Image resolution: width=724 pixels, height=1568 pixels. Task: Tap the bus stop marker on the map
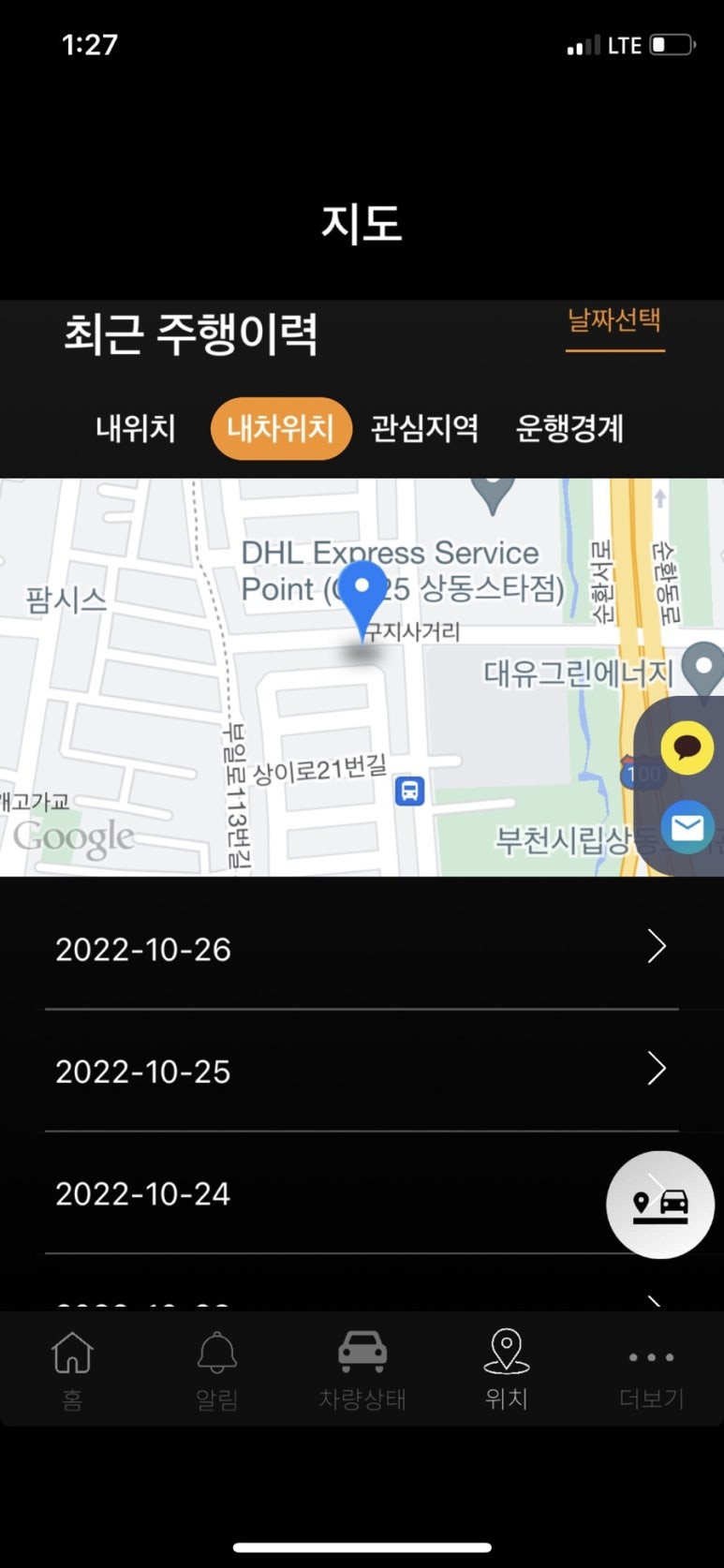tap(410, 792)
